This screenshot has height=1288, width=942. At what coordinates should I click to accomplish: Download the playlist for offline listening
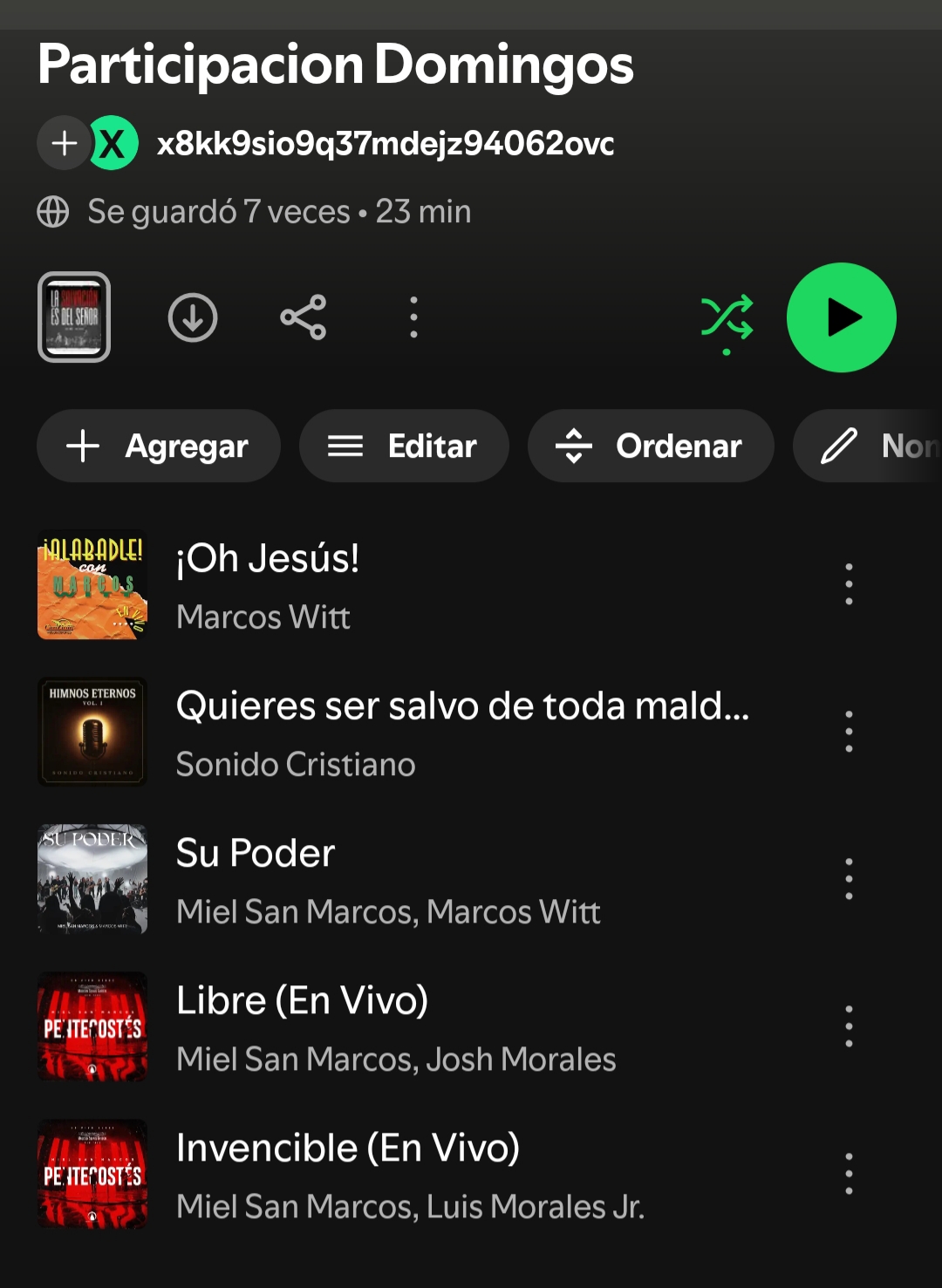(193, 317)
